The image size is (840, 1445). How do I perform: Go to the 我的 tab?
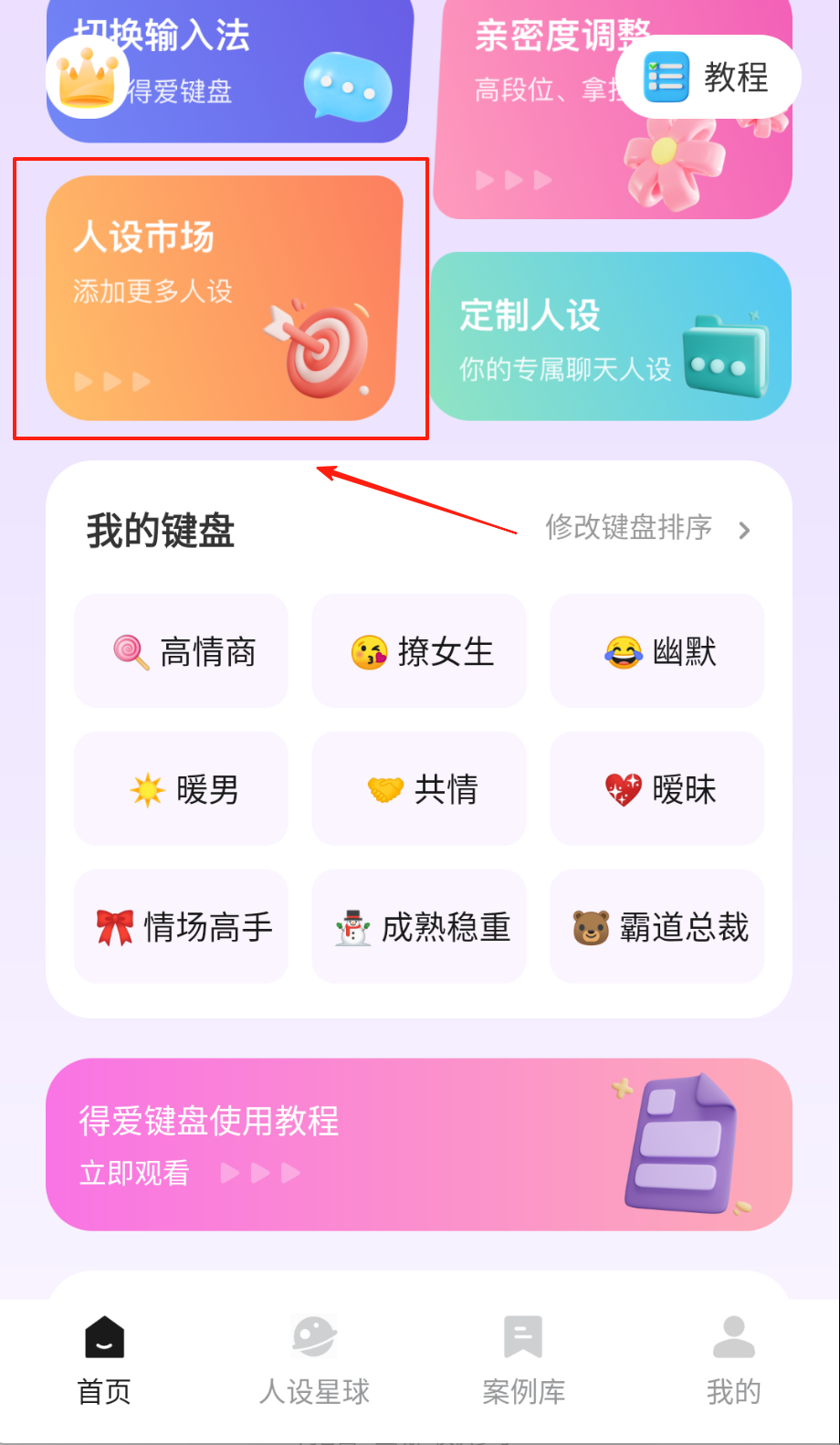pos(733,1360)
